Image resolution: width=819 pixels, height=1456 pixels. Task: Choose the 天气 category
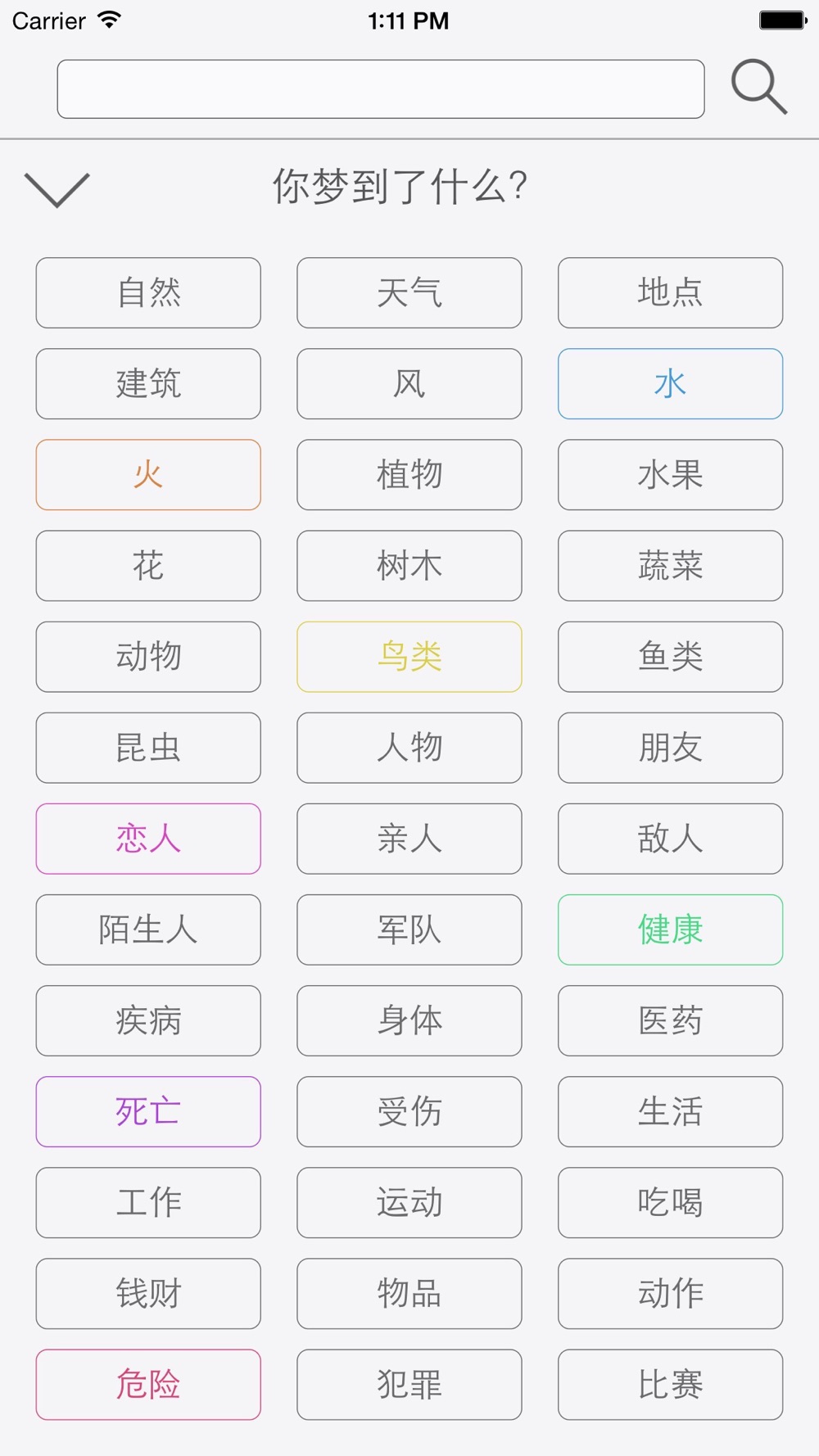(x=409, y=293)
